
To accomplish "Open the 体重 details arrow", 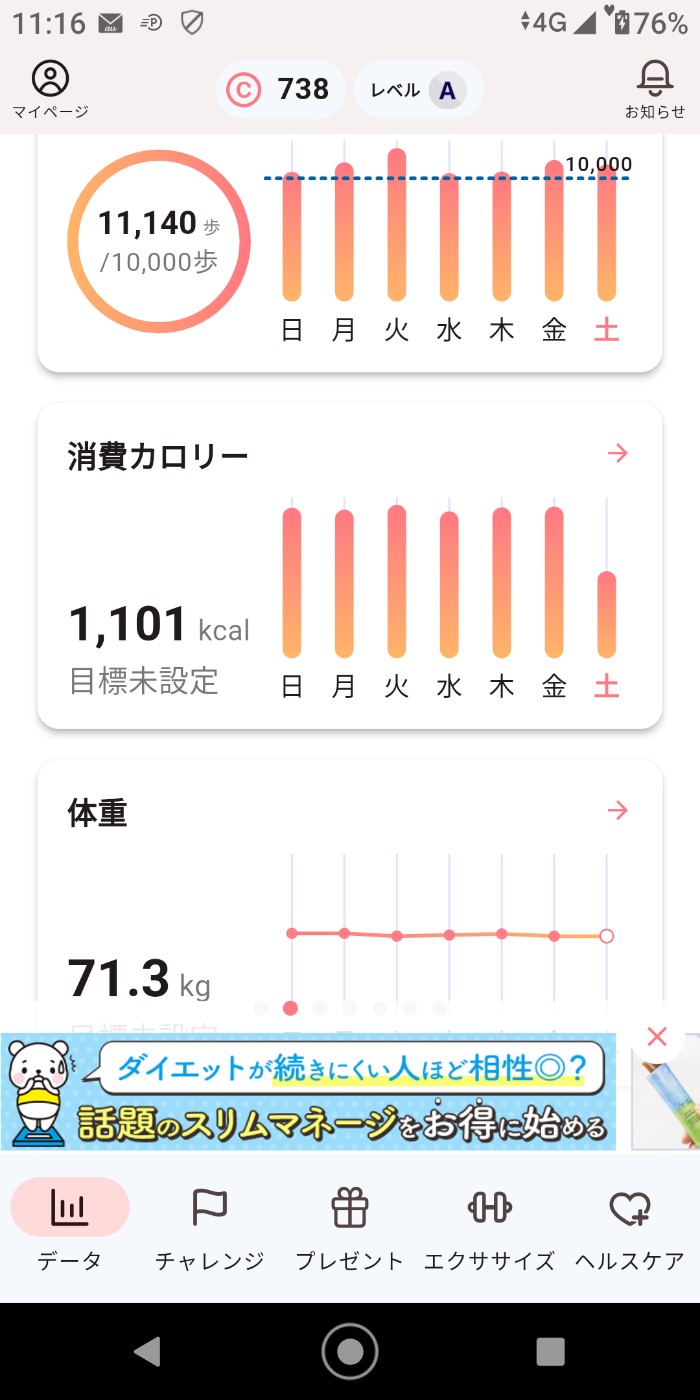I will (x=618, y=810).
